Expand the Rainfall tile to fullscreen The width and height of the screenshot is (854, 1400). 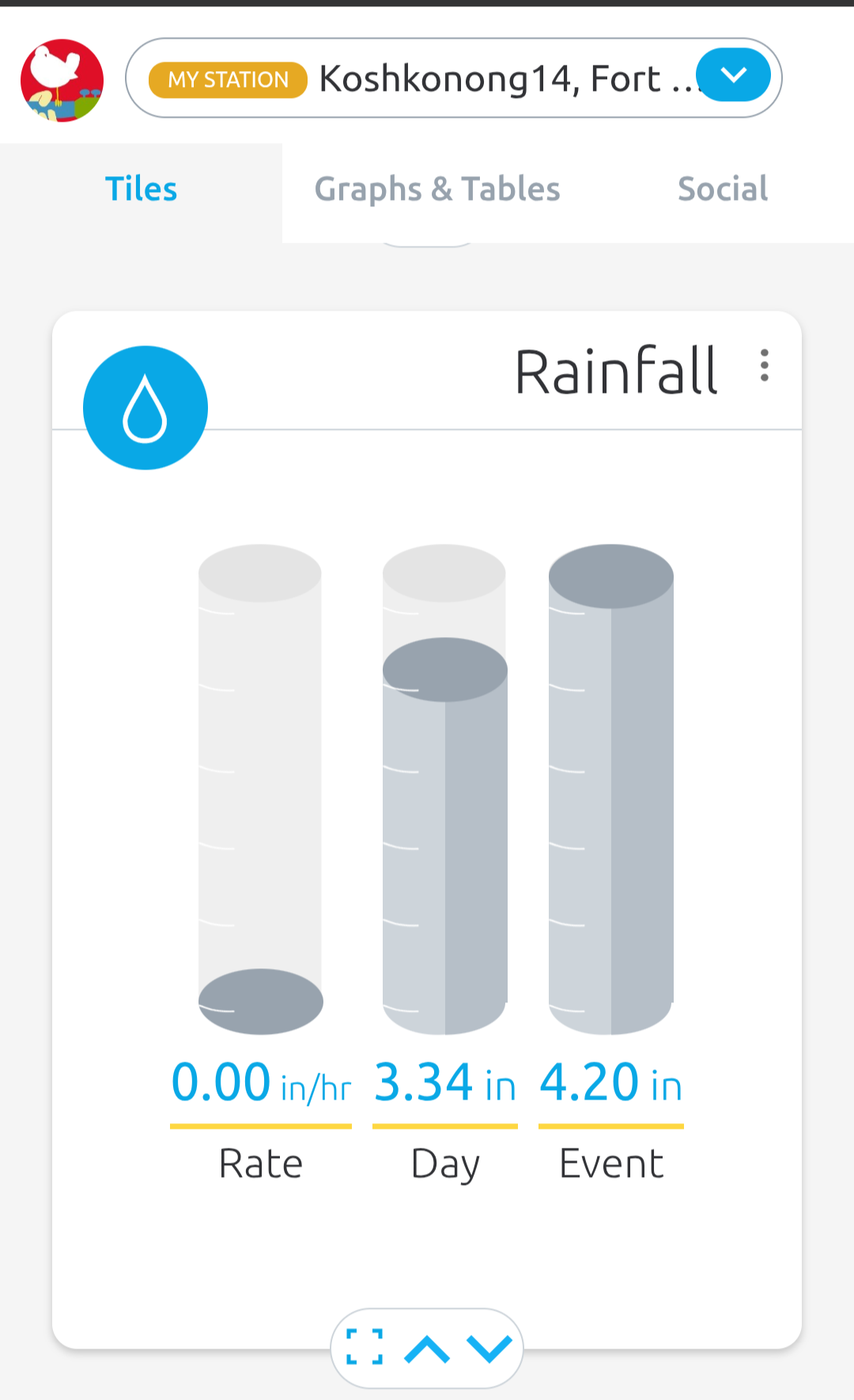[365, 1346]
